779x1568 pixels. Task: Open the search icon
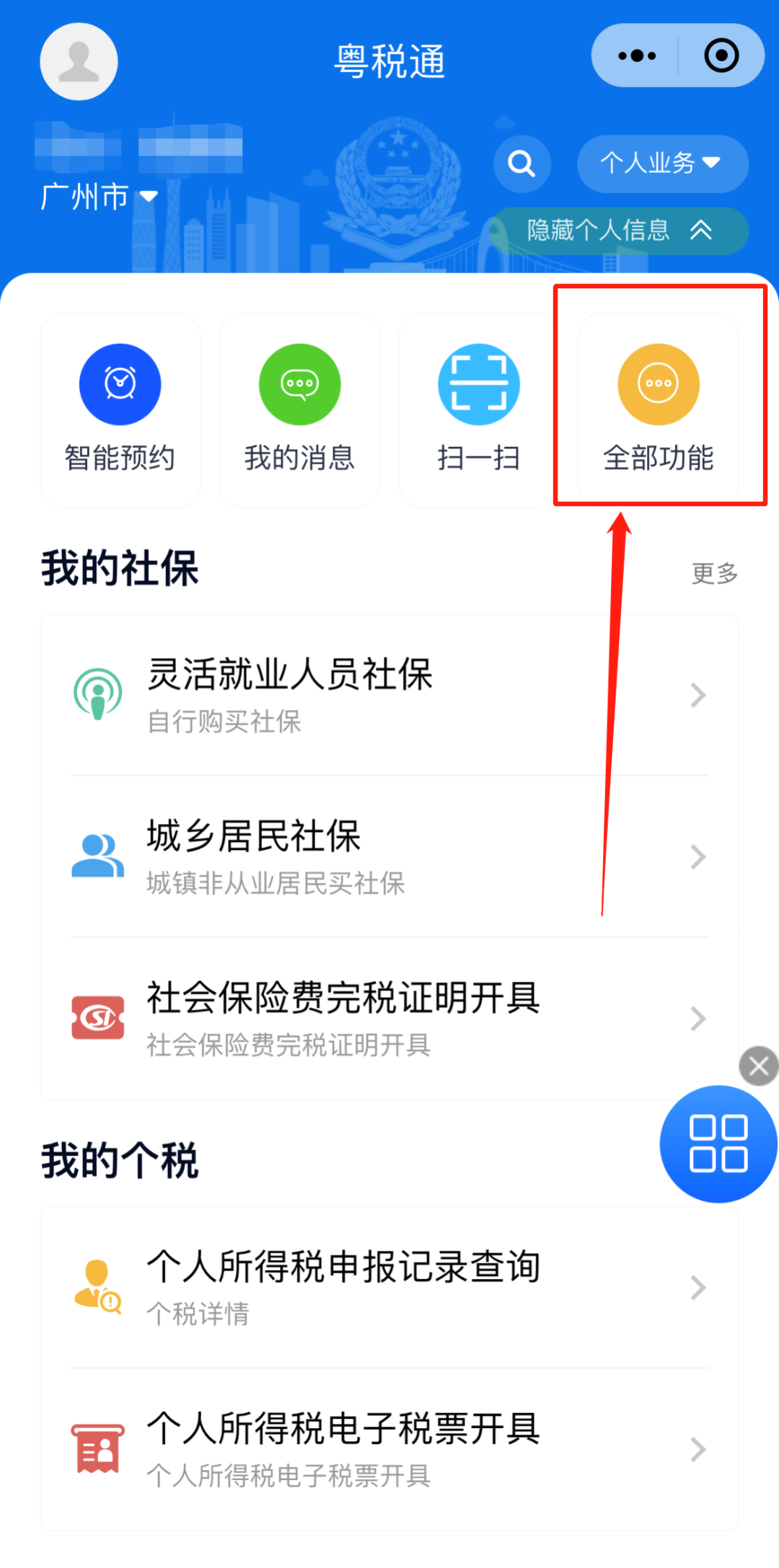click(521, 164)
